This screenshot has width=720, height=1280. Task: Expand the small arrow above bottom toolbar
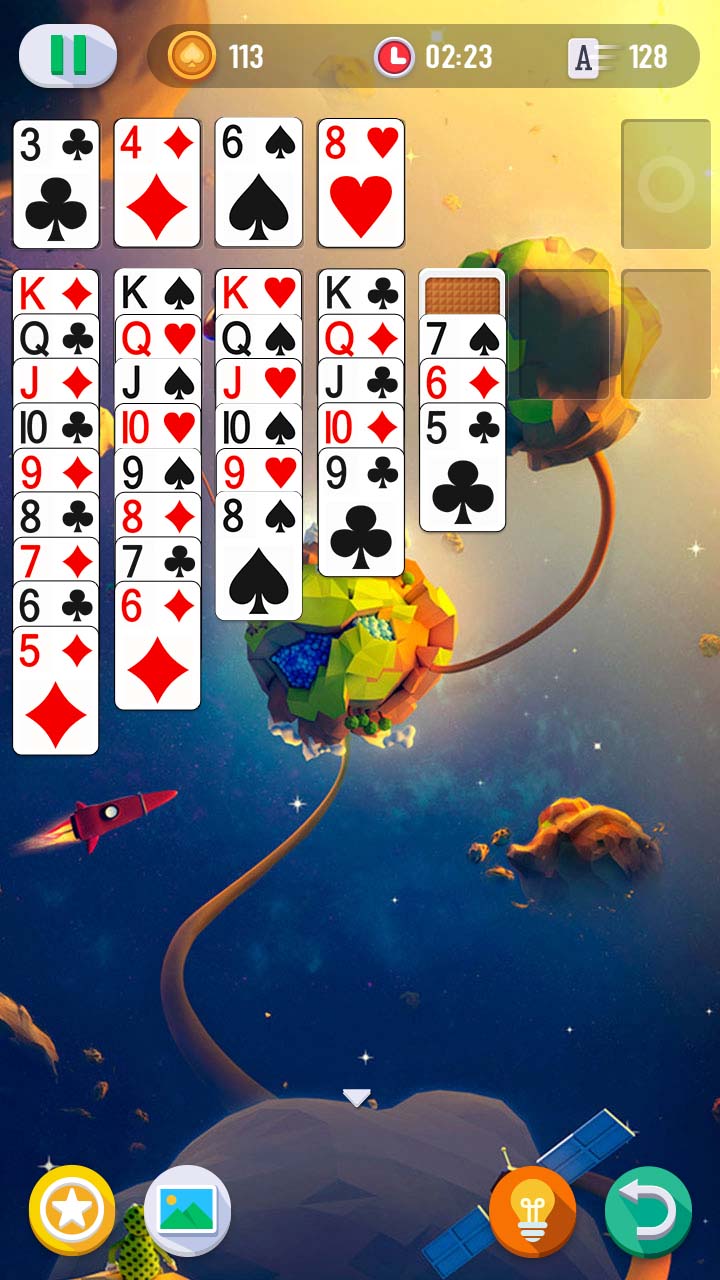(x=357, y=1098)
